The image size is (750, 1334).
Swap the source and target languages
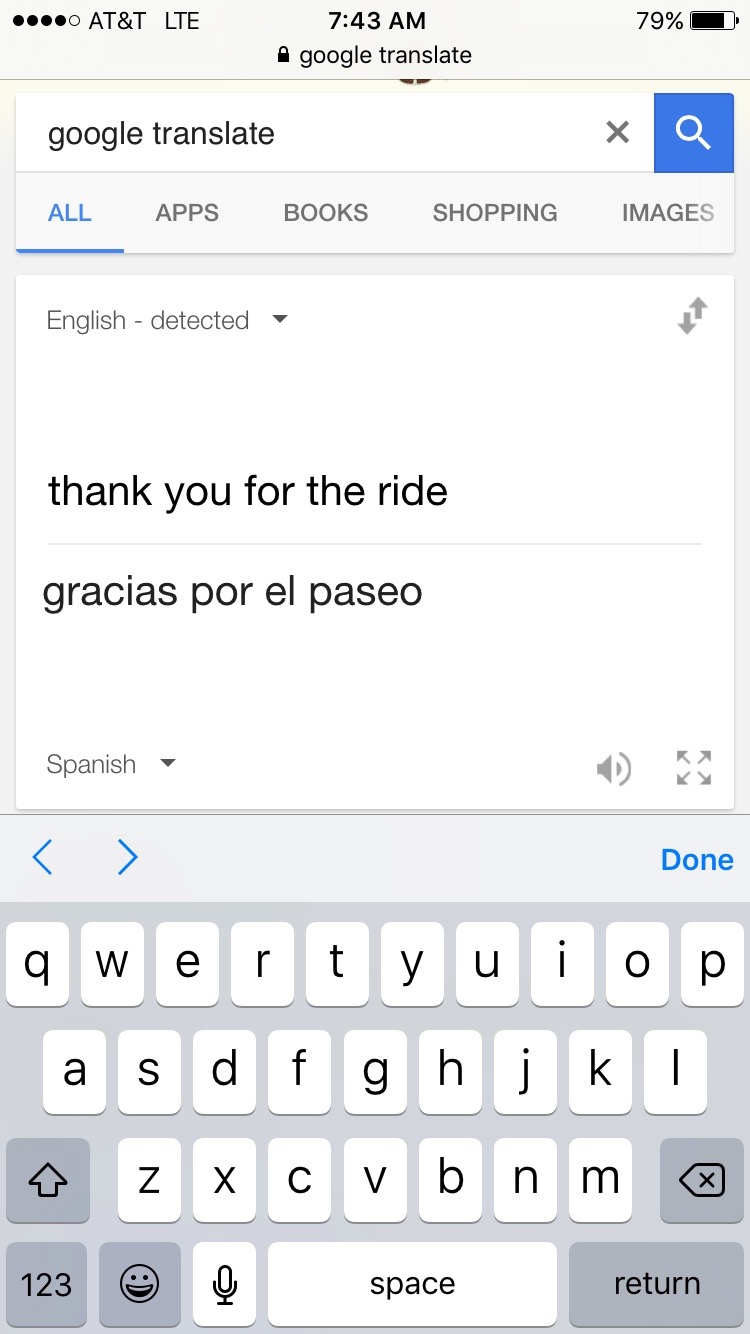tap(693, 315)
